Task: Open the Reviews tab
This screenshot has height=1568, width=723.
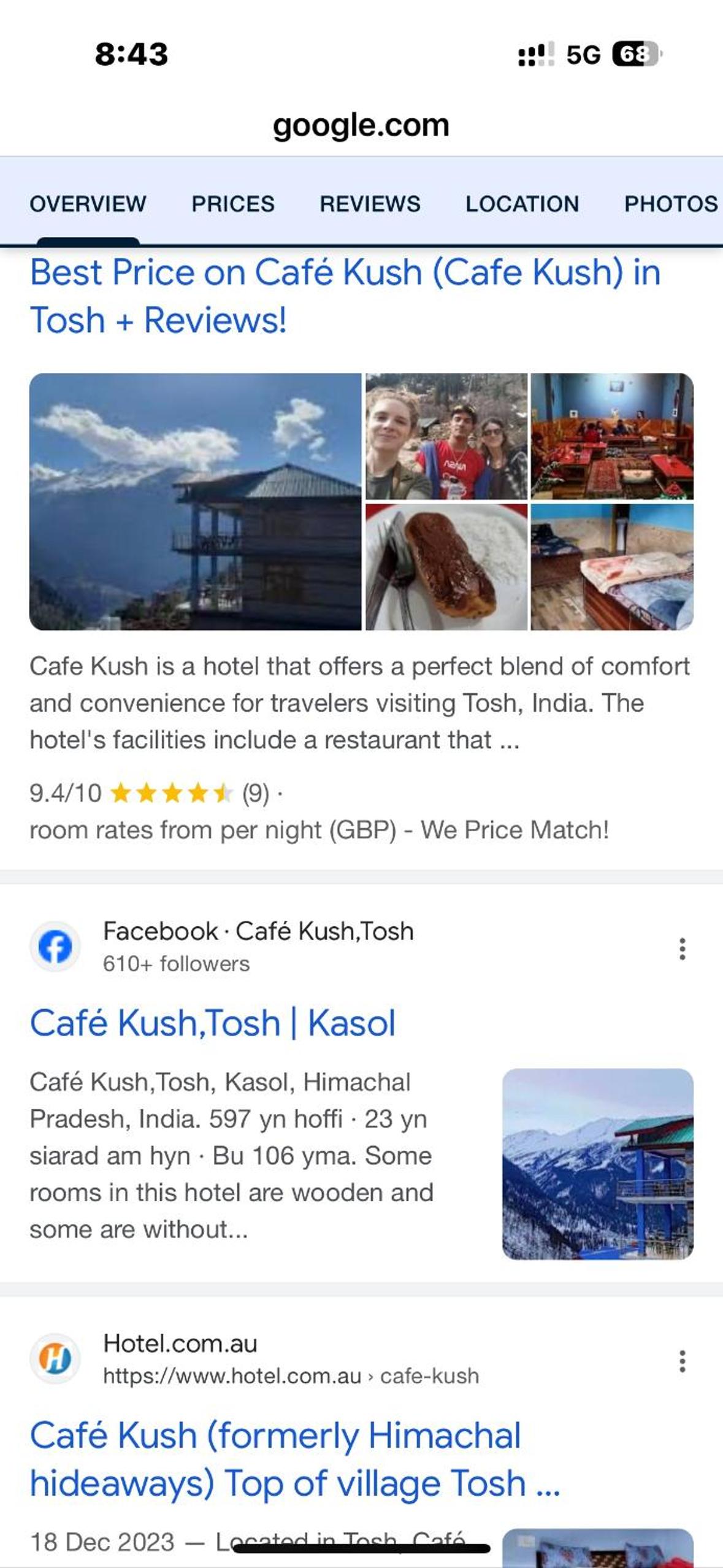Action: point(370,204)
